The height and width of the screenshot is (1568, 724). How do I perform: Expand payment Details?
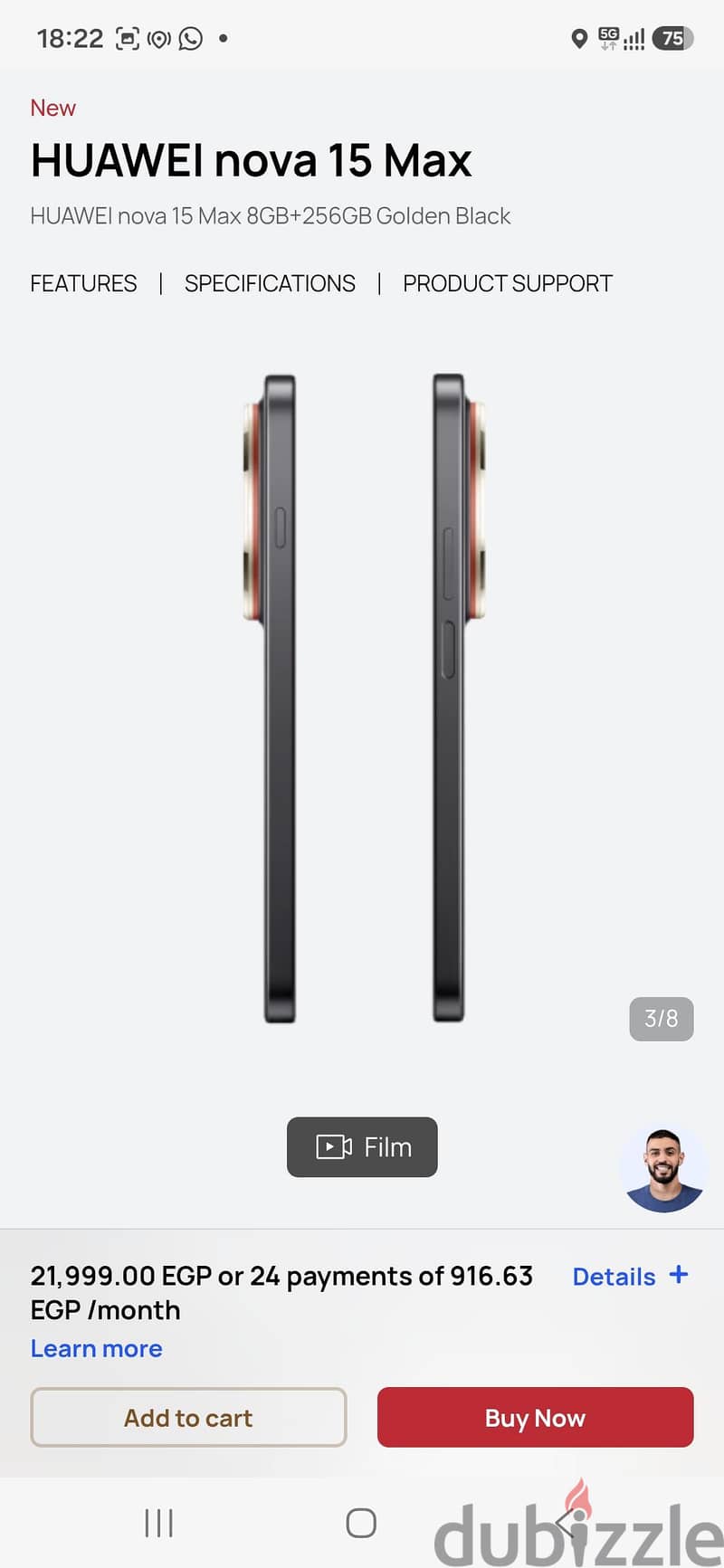[x=631, y=1277]
